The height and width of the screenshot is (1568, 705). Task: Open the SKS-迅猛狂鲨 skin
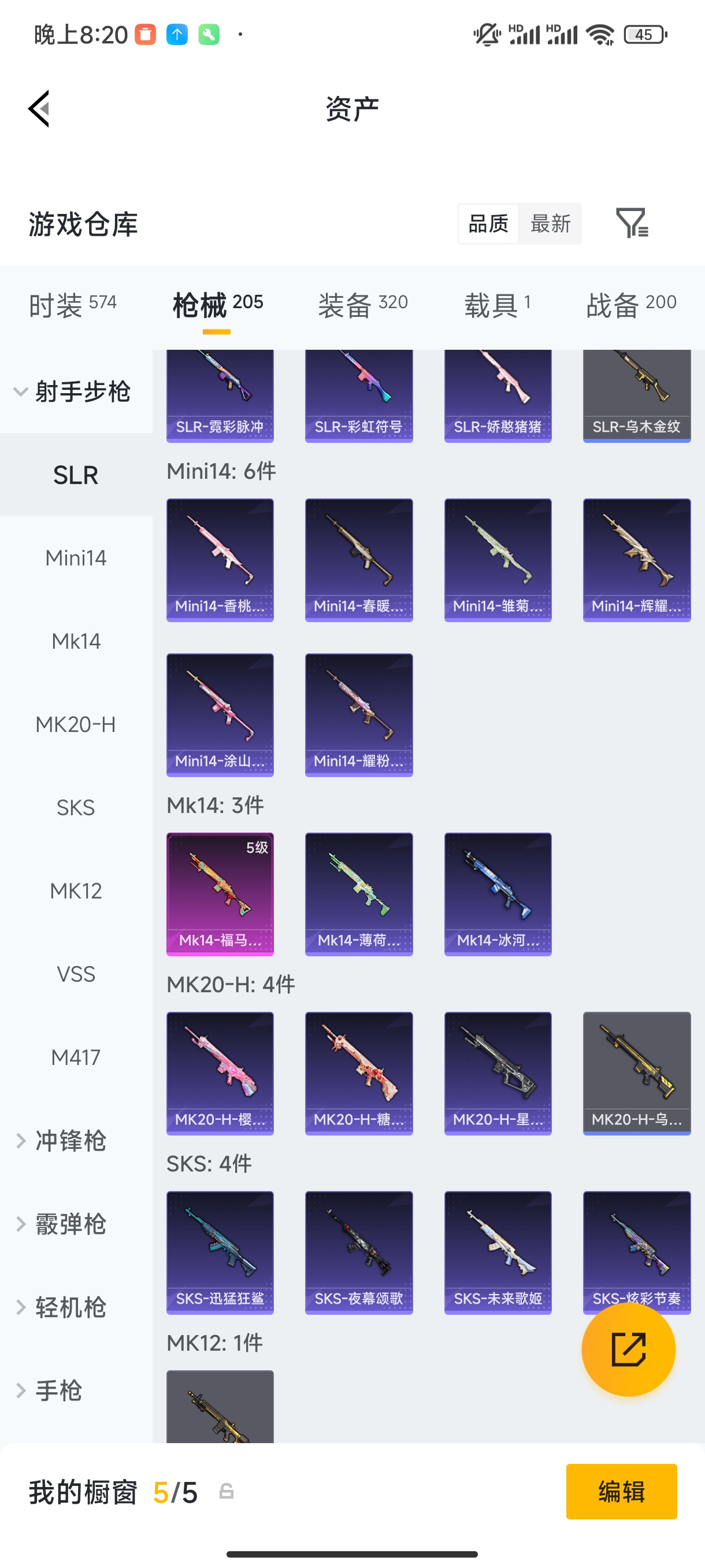point(220,1252)
